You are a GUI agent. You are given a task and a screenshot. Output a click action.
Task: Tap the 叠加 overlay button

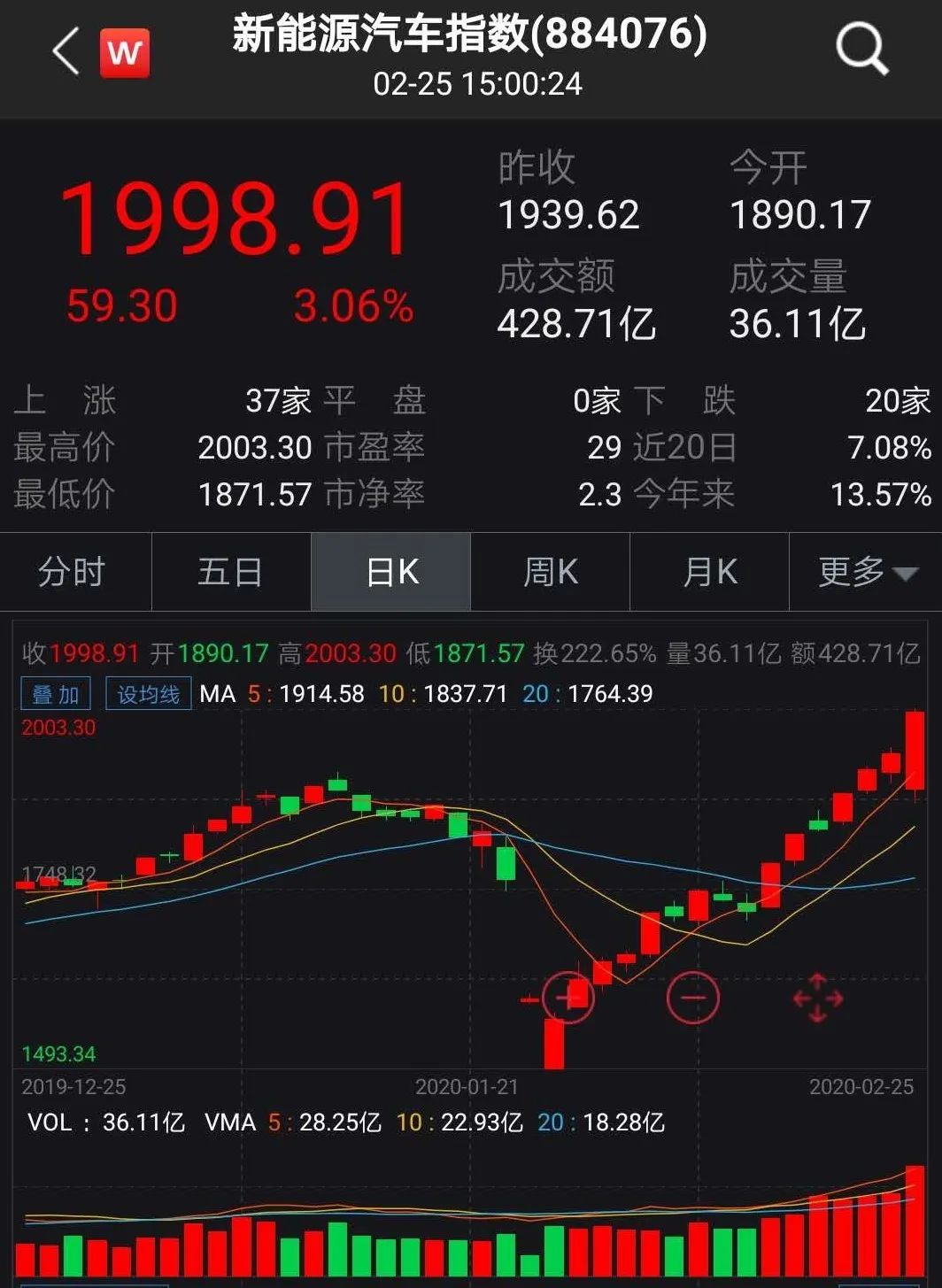(56, 694)
